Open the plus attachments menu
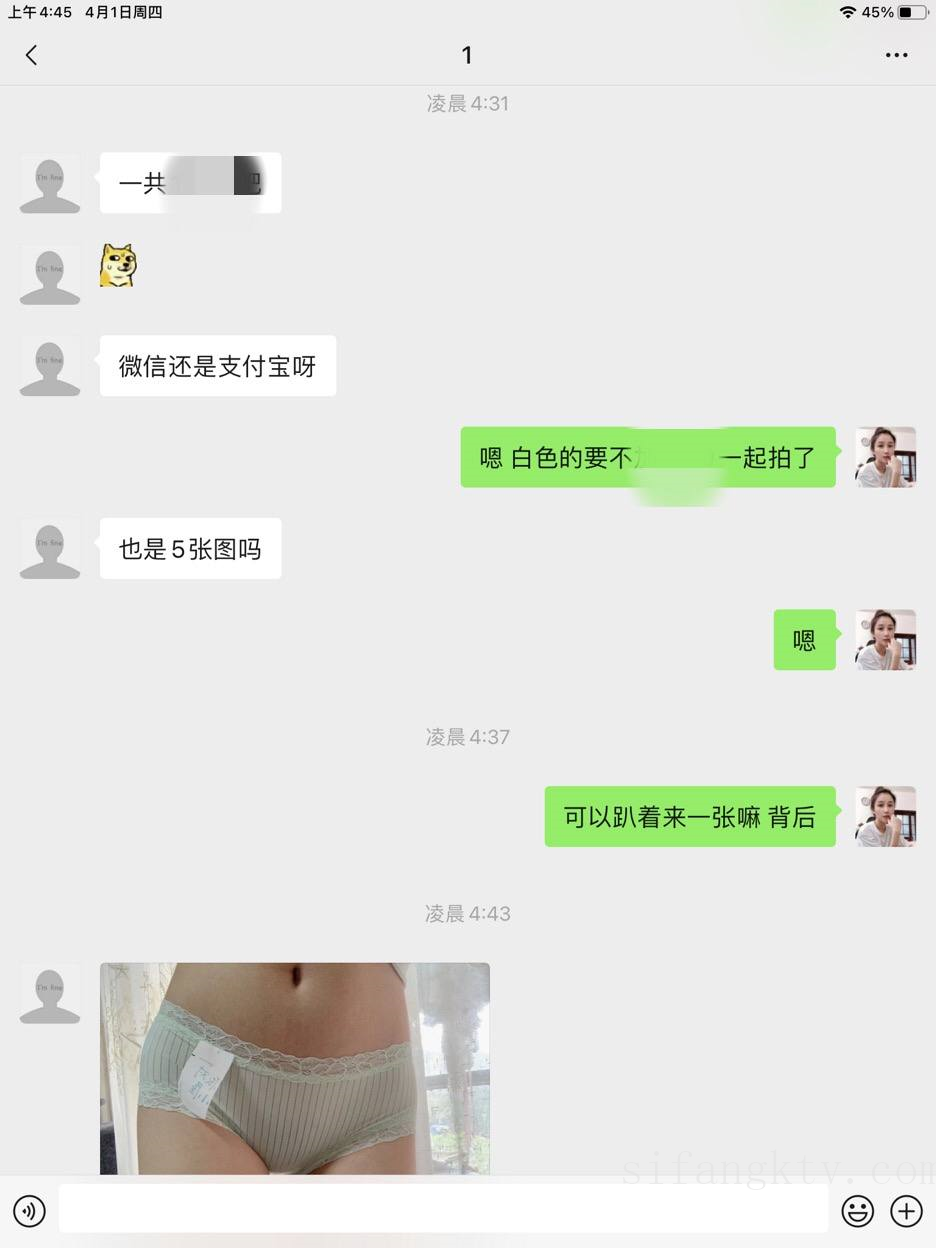Screen dimensions: 936x1248 (x=906, y=1212)
